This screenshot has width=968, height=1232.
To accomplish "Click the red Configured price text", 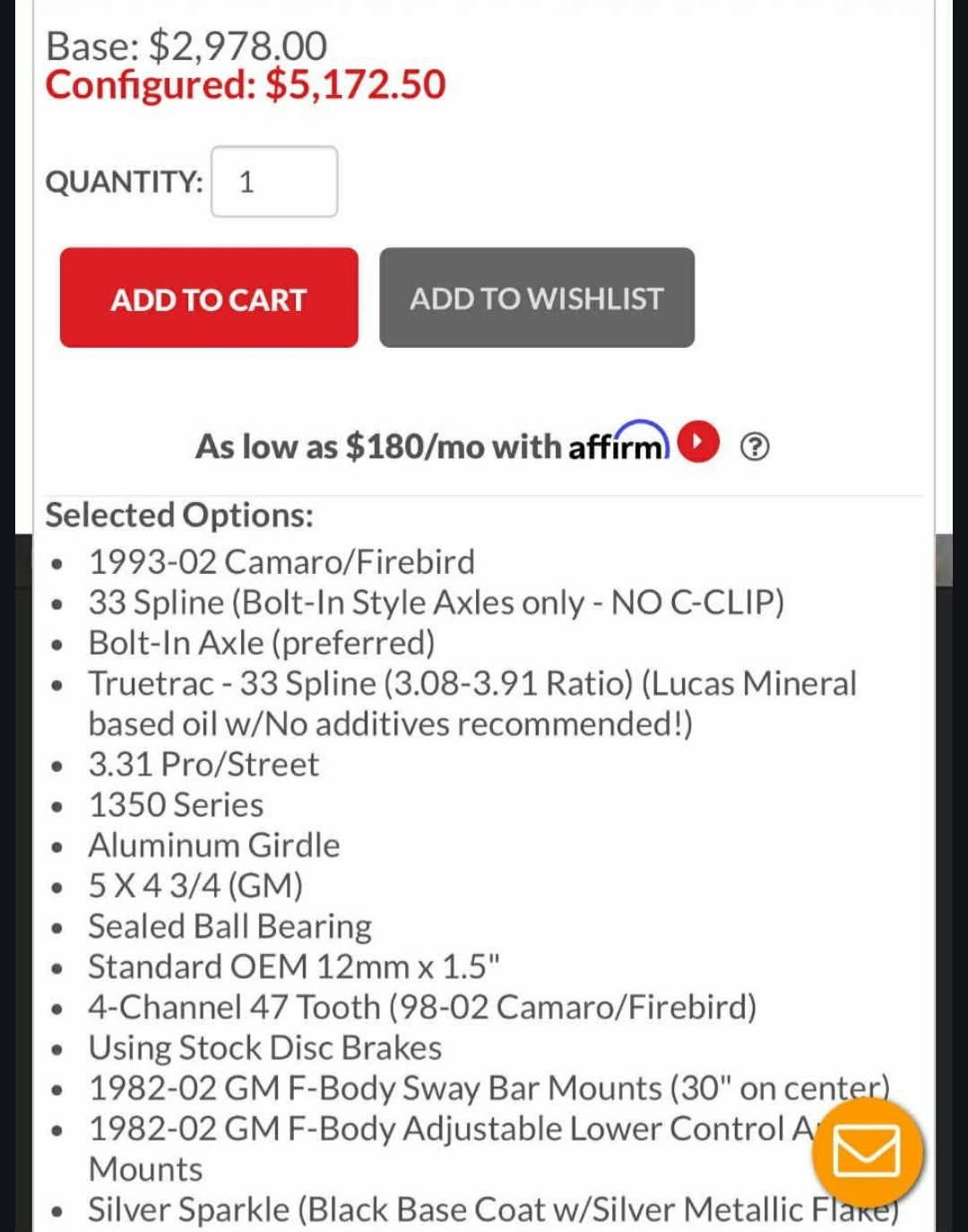I will point(245,84).
